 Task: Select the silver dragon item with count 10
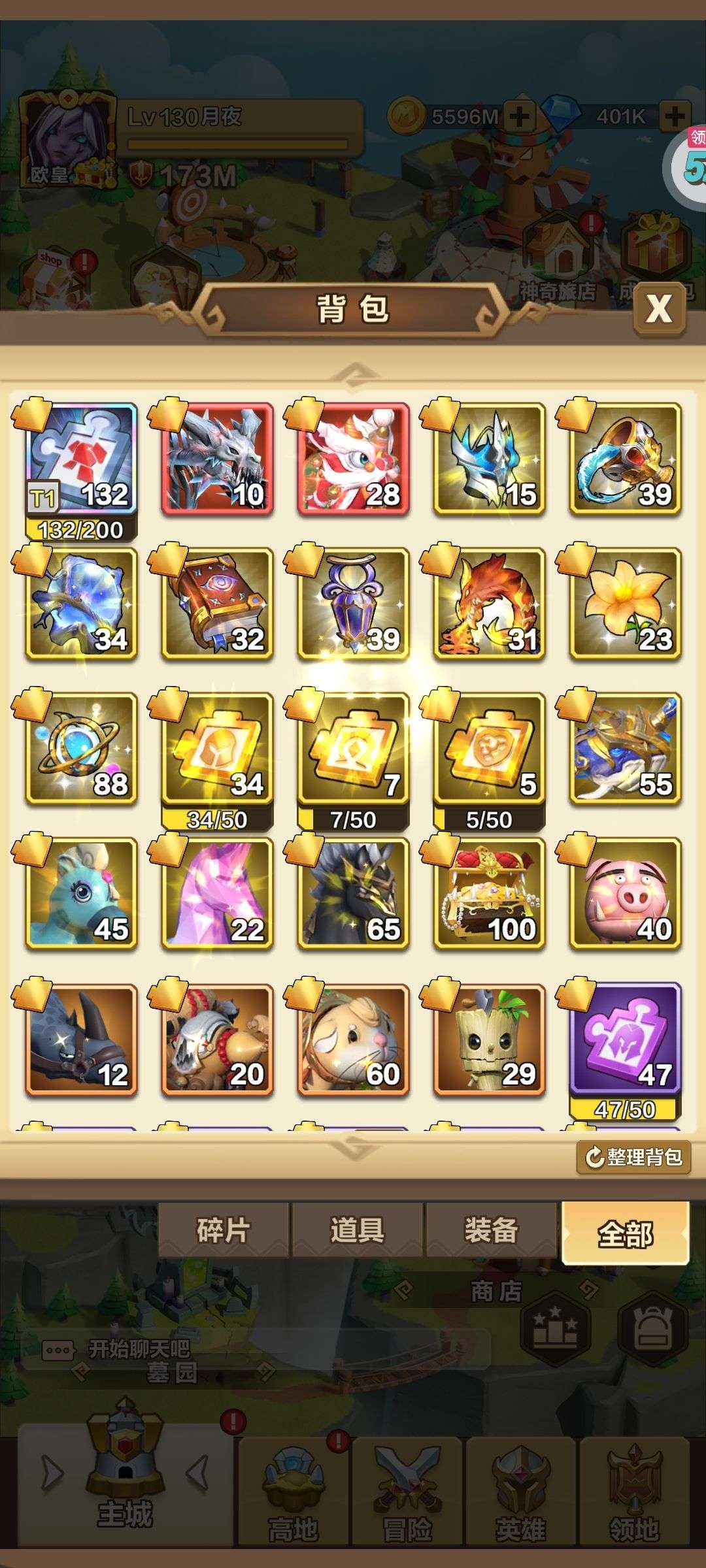click(217, 459)
